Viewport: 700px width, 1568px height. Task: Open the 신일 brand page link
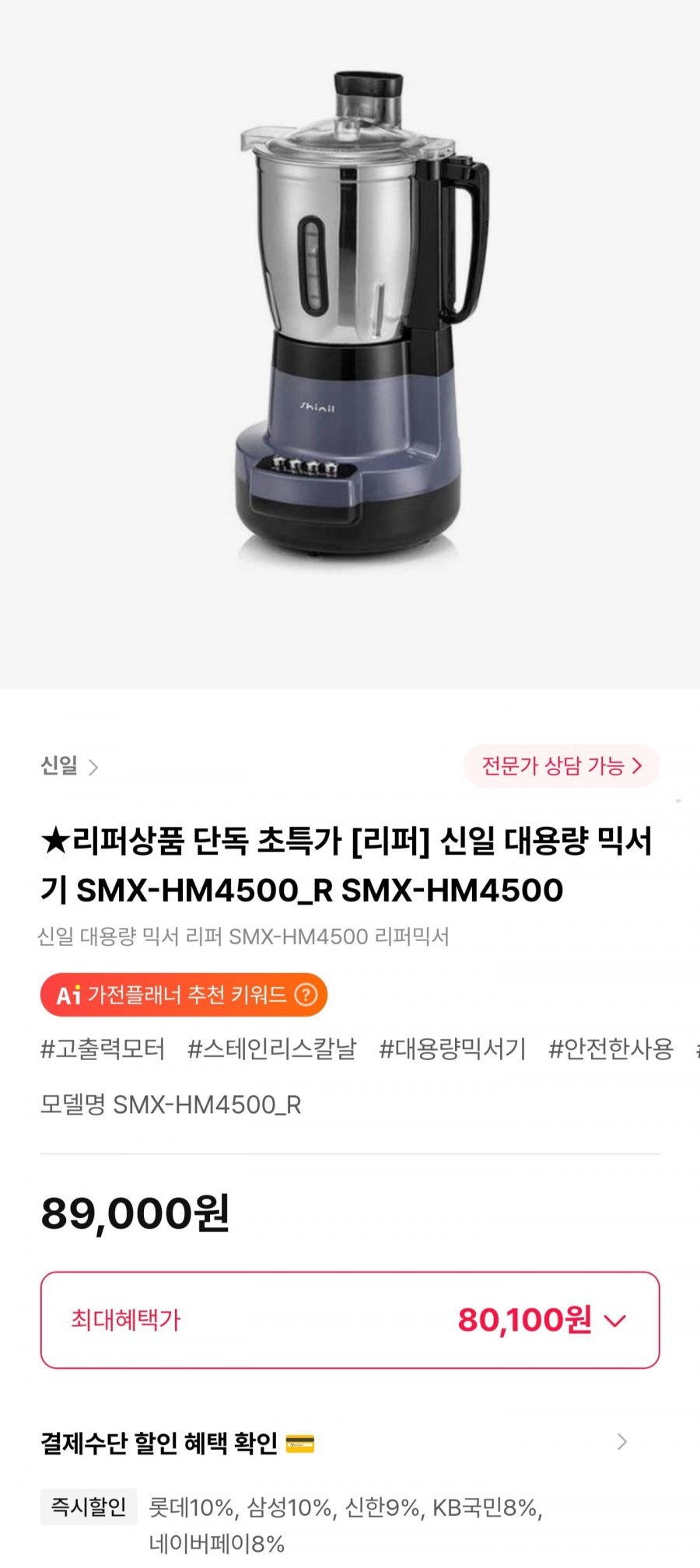click(69, 766)
